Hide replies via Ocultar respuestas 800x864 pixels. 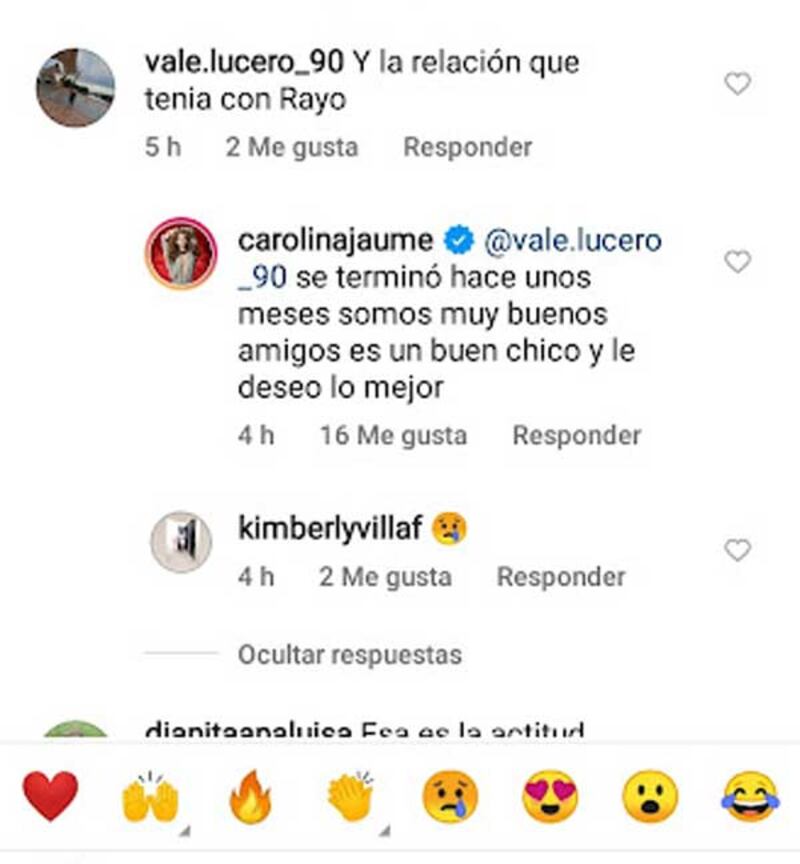click(349, 655)
